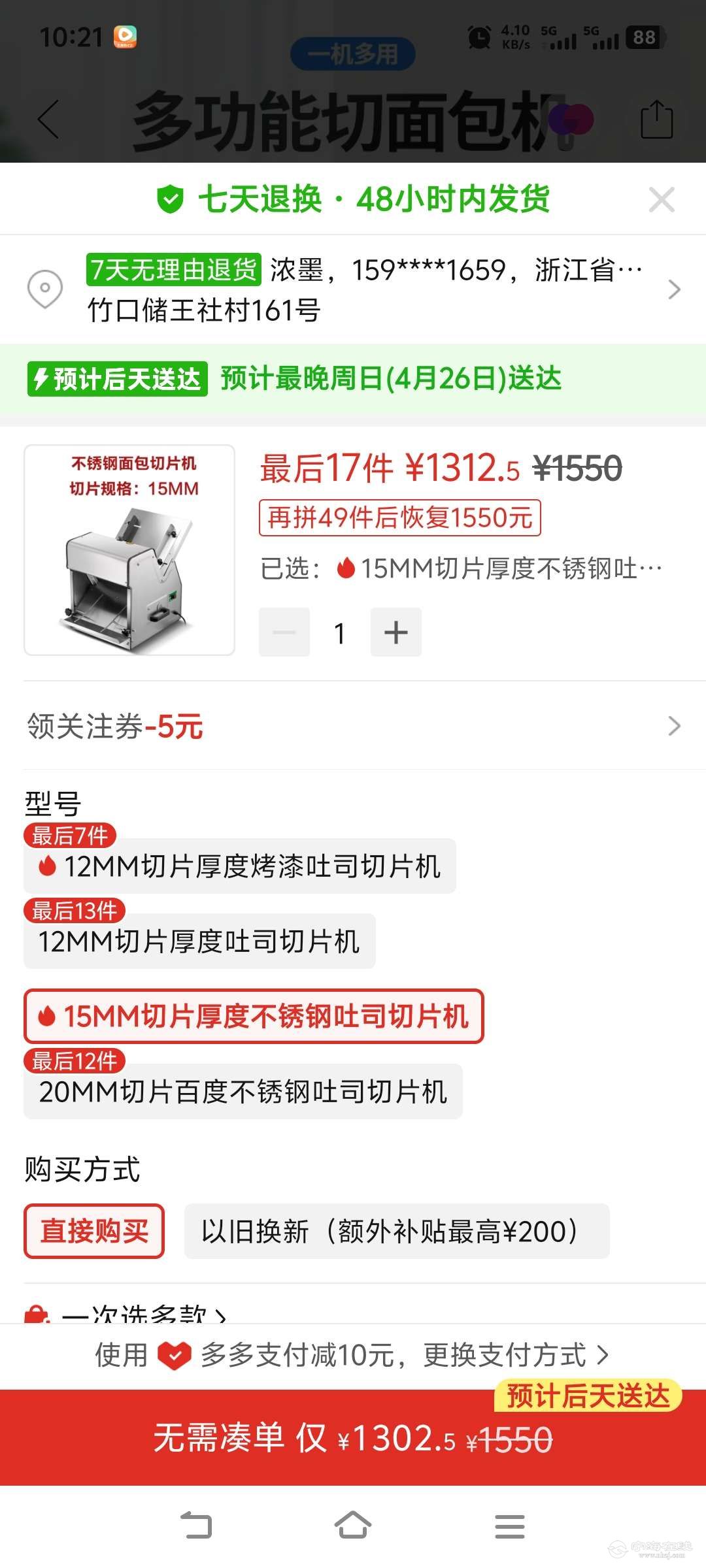
Task: Decrease the quantity with the minus button
Action: (284, 632)
